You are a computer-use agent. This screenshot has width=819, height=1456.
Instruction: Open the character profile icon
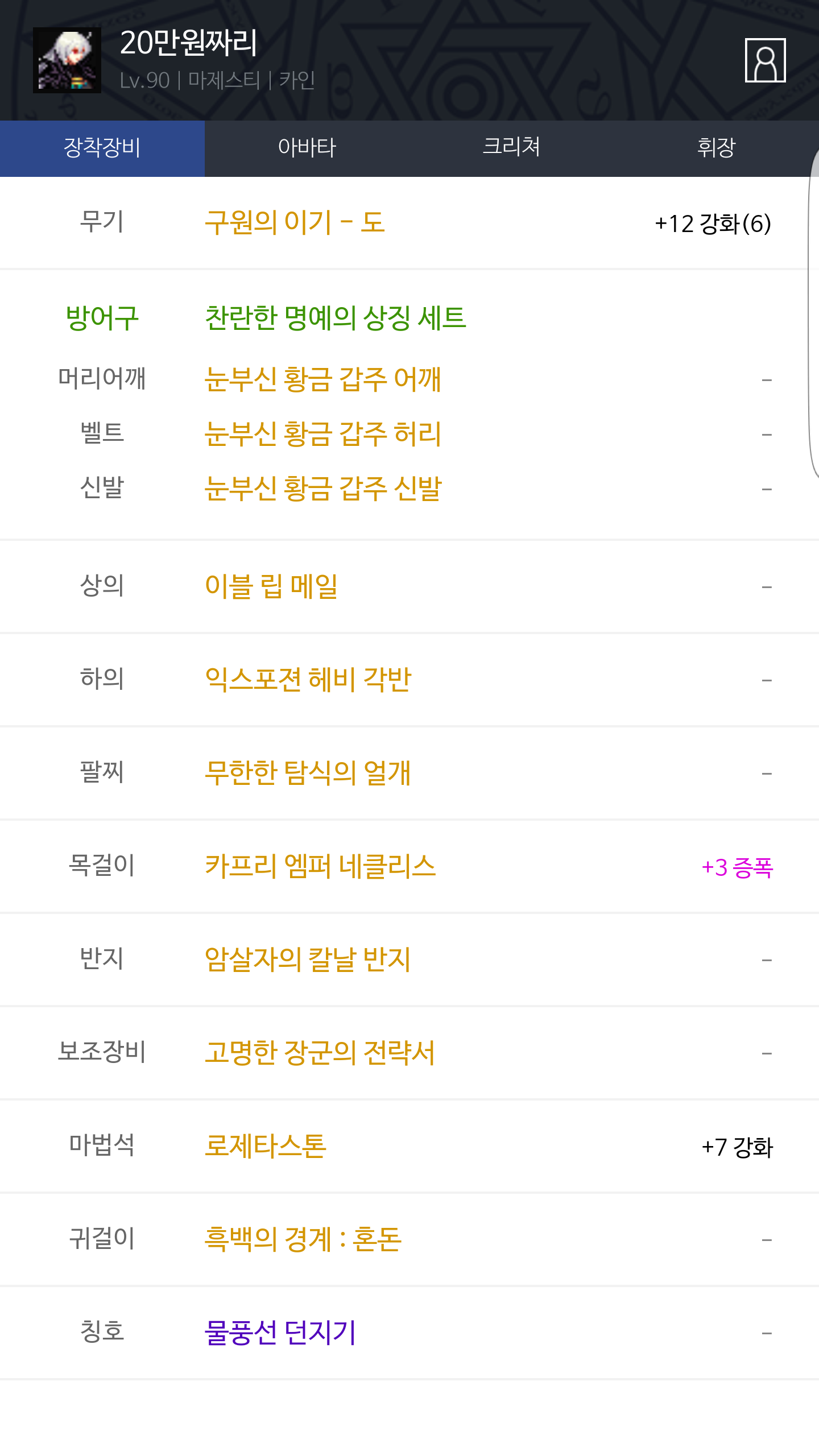(x=765, y=60)
